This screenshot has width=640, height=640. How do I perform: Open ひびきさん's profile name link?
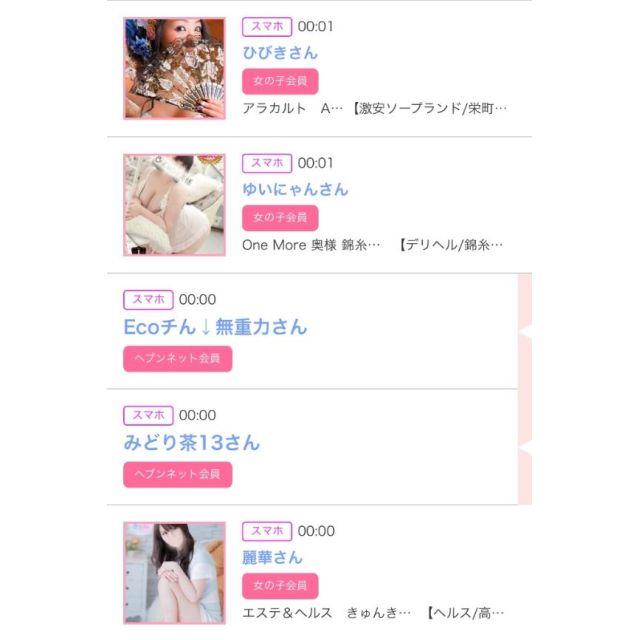pyautogui.click(x=280, y=52)
